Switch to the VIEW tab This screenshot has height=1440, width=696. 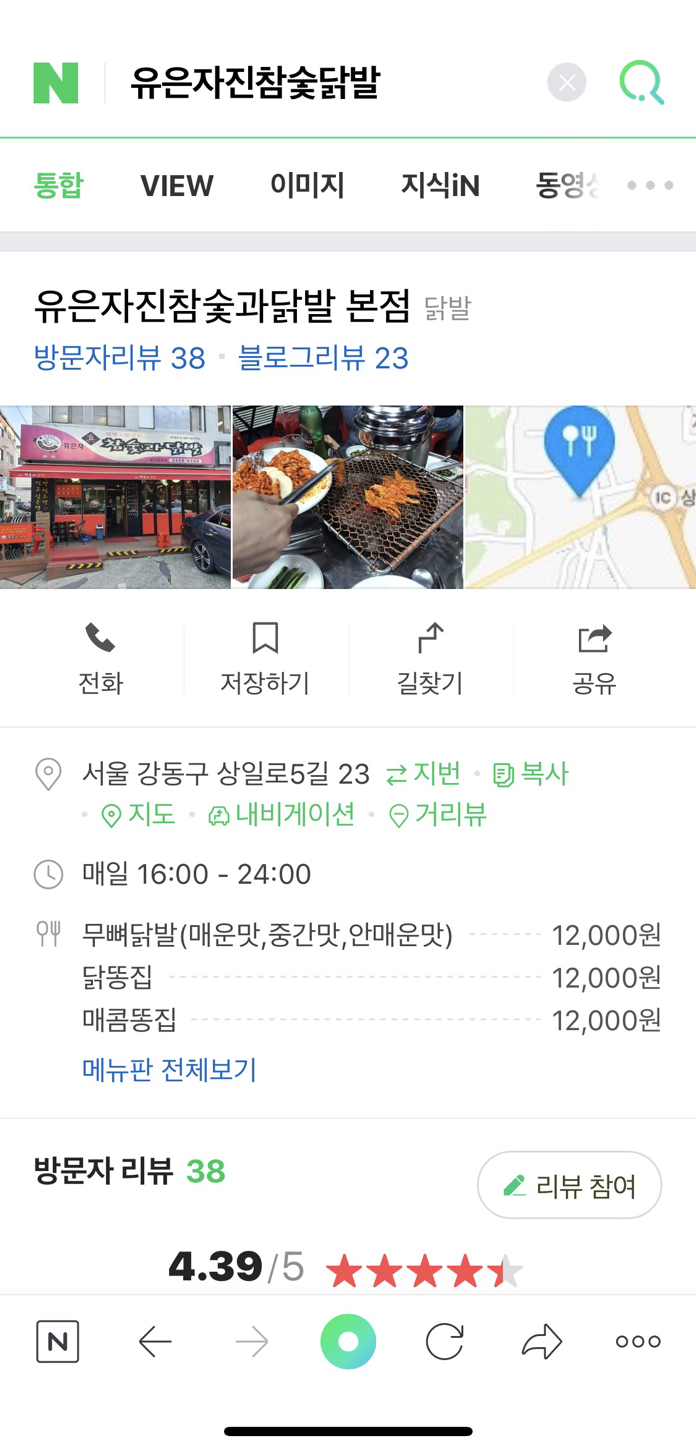click(177, 186)
